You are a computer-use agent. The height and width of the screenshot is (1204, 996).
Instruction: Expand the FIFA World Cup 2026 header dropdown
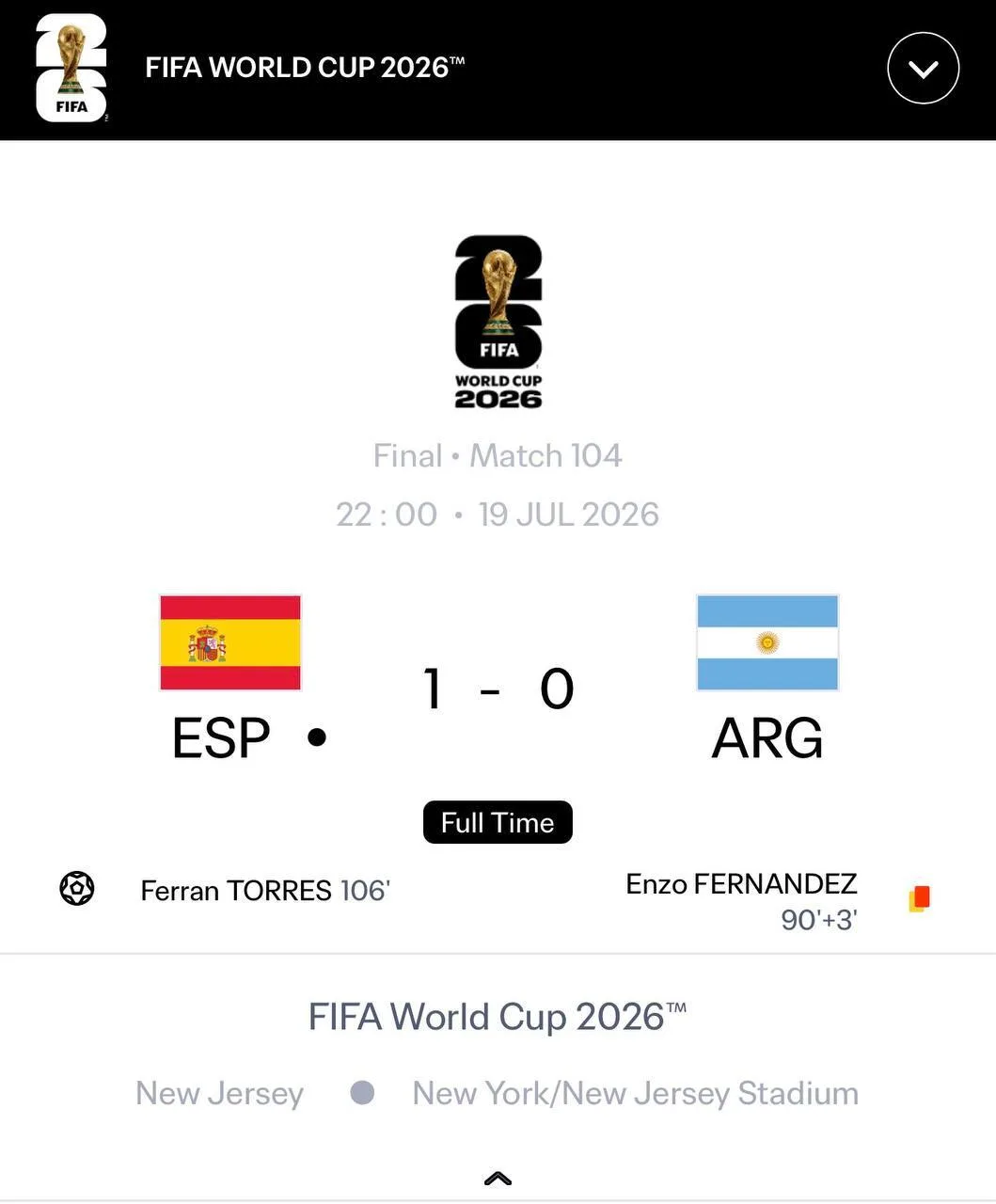click(x=923, y=68)
